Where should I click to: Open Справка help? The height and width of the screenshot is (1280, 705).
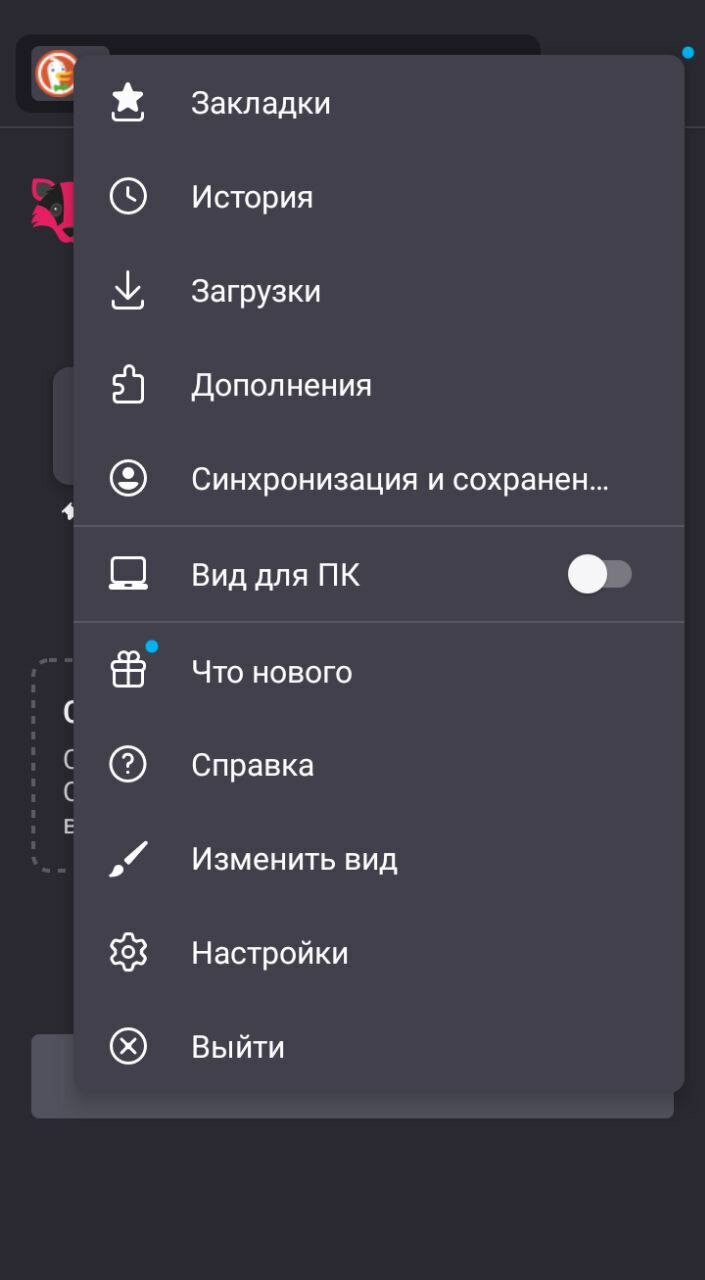[x=379, y=765]
